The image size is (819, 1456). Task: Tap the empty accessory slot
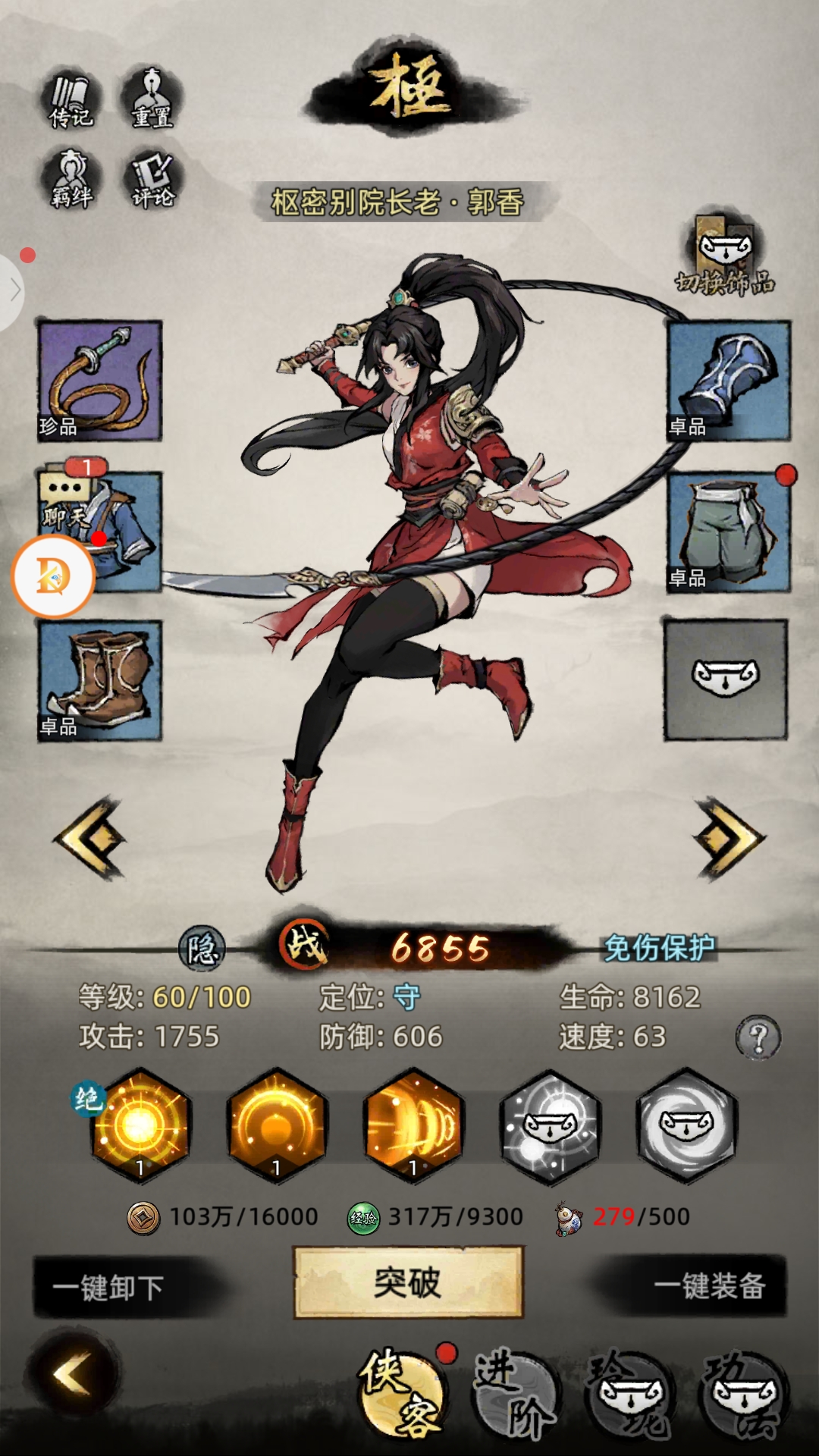(726, 679)
